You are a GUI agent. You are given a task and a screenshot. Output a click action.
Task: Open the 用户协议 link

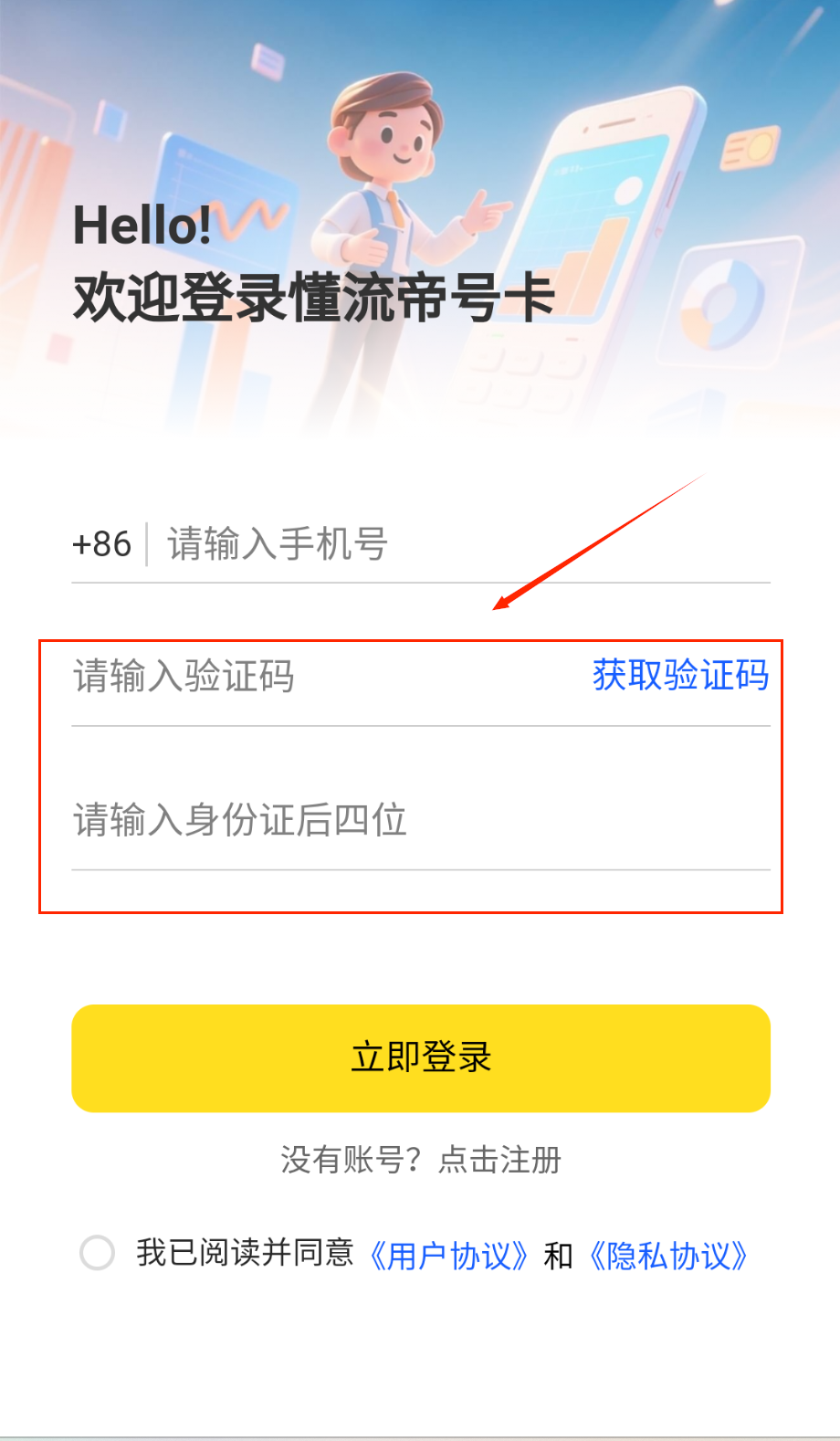[448, 1256]
